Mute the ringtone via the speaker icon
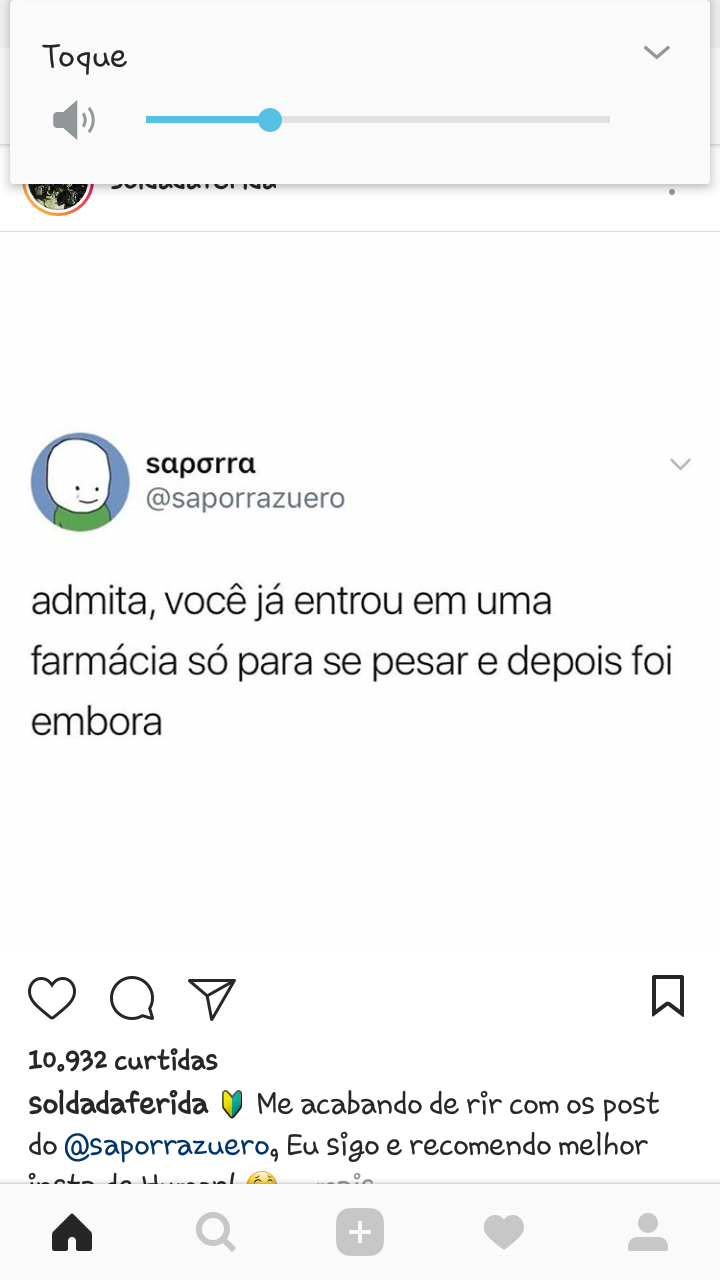Screen dimensions: 720x1280 coord(73,121)
